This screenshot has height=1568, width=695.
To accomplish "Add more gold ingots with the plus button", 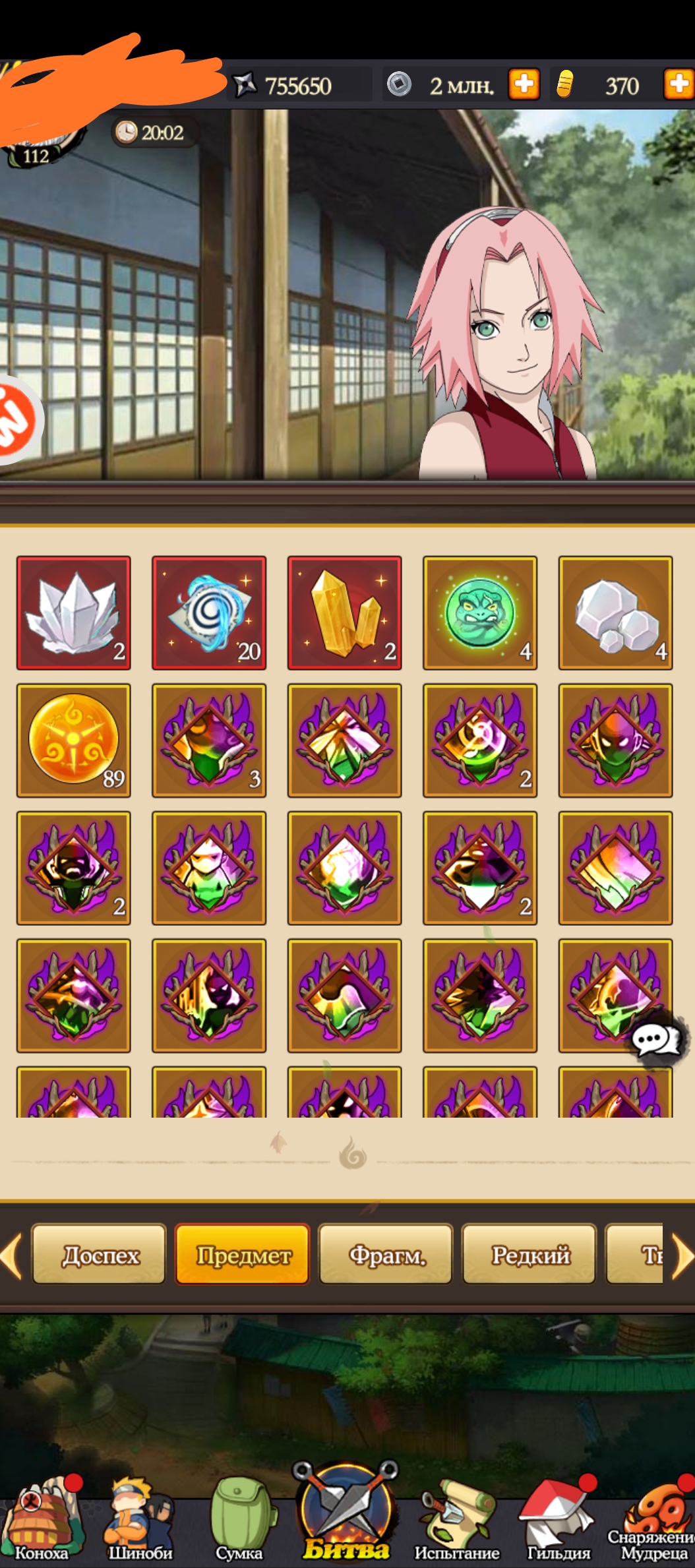I will pos(679,84).
